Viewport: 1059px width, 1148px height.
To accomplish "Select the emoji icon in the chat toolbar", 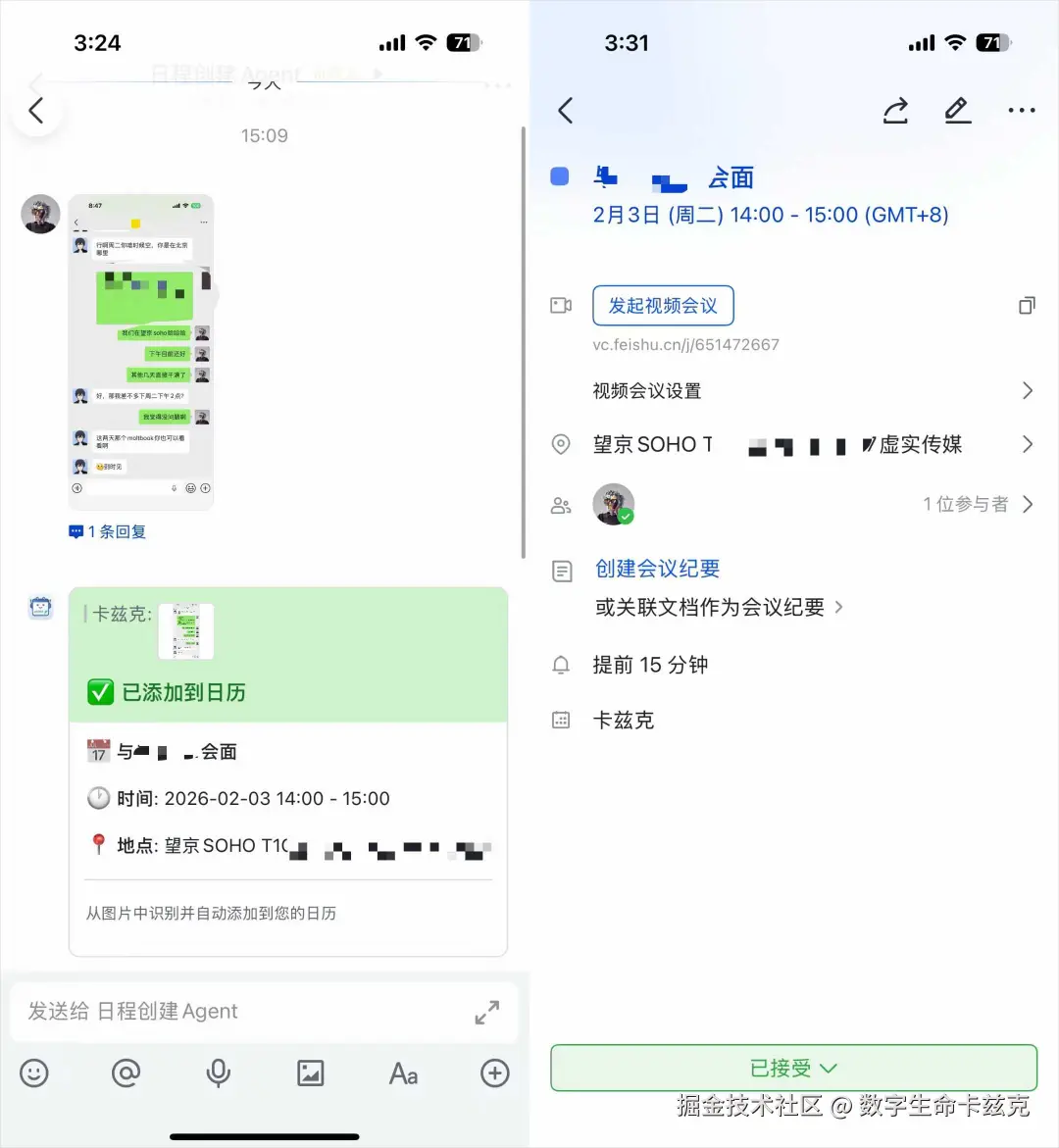I will (35, 1073).
